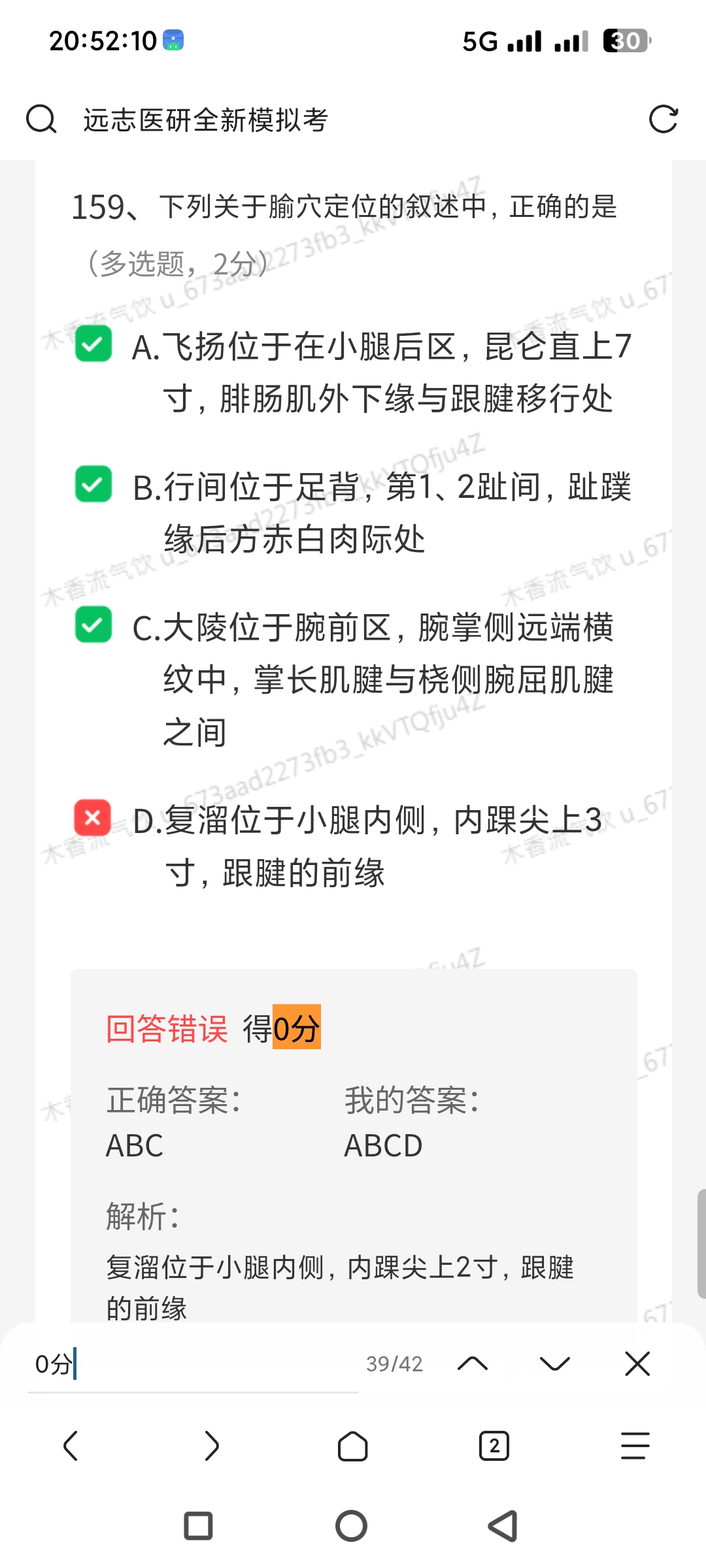Tap the search icon in the address bar
706x1568 pixels.
click(41, 120)
